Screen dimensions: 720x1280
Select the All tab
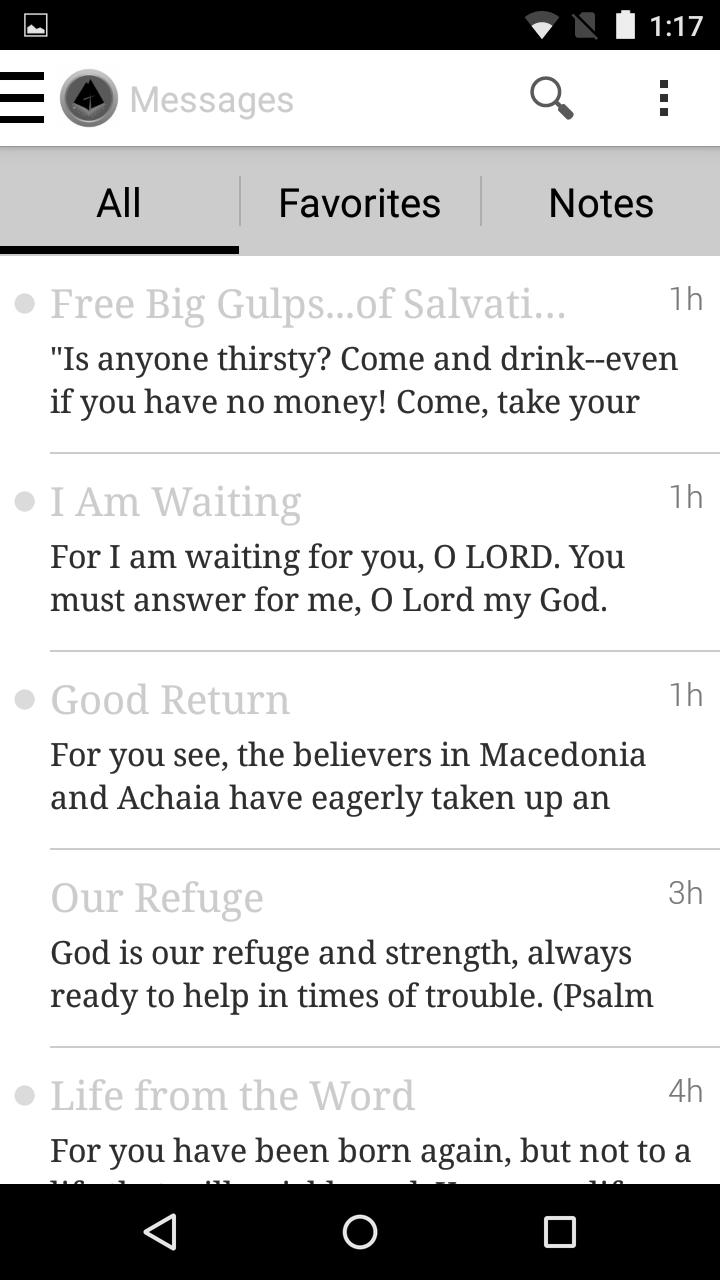coord(119,202)
